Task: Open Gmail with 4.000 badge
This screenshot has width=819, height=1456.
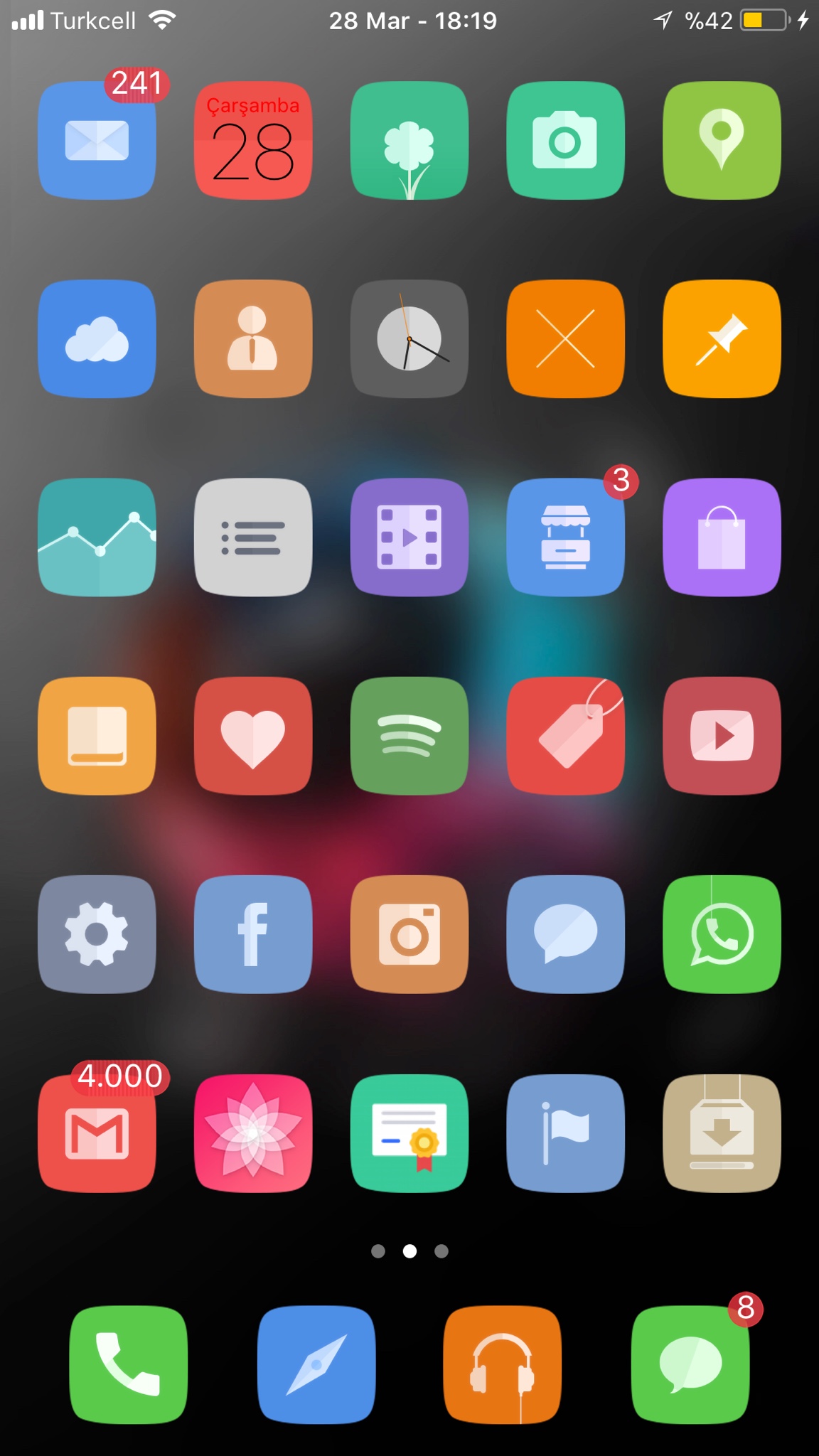Action: tap(97, 1133)
